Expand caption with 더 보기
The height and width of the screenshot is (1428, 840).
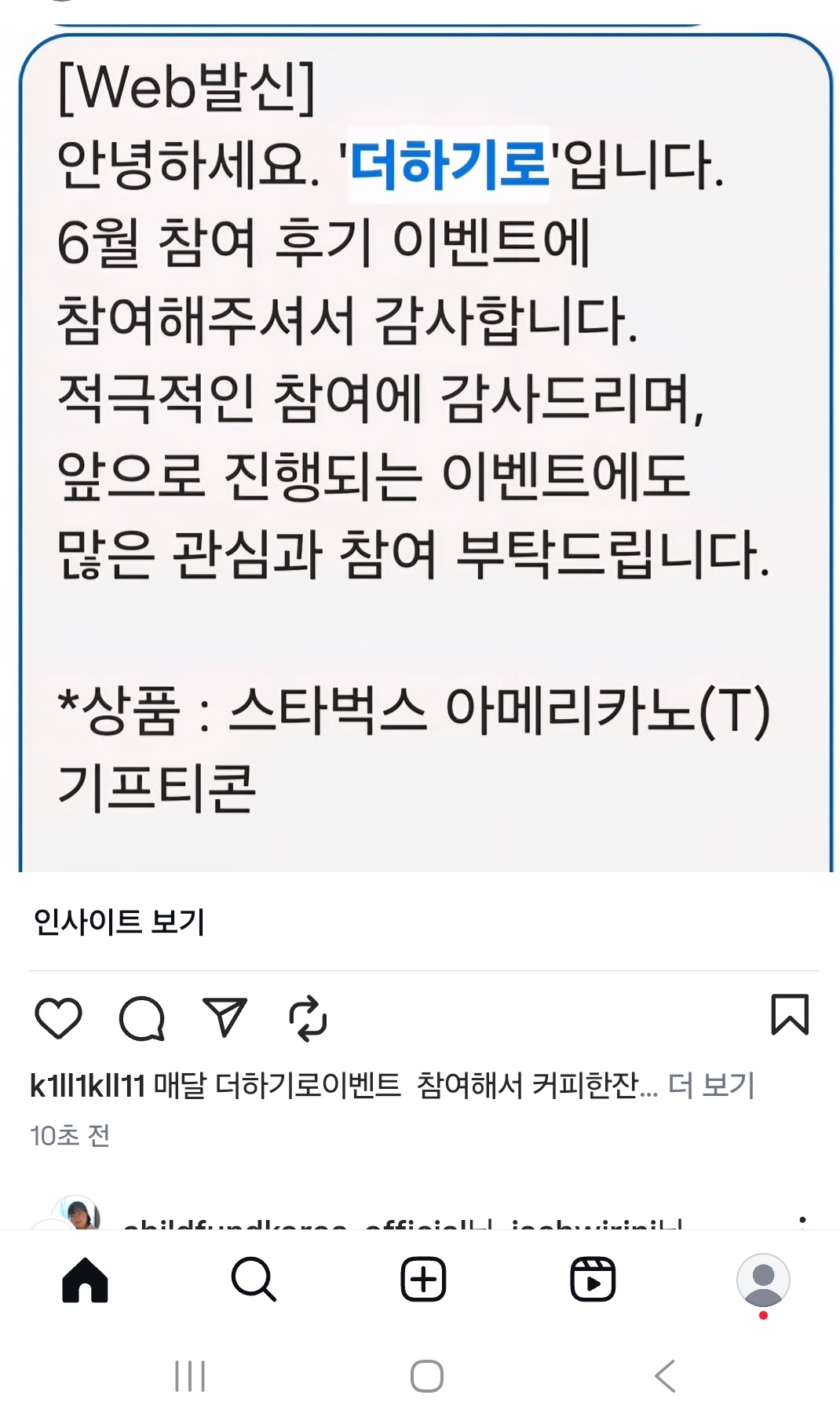711,1086
